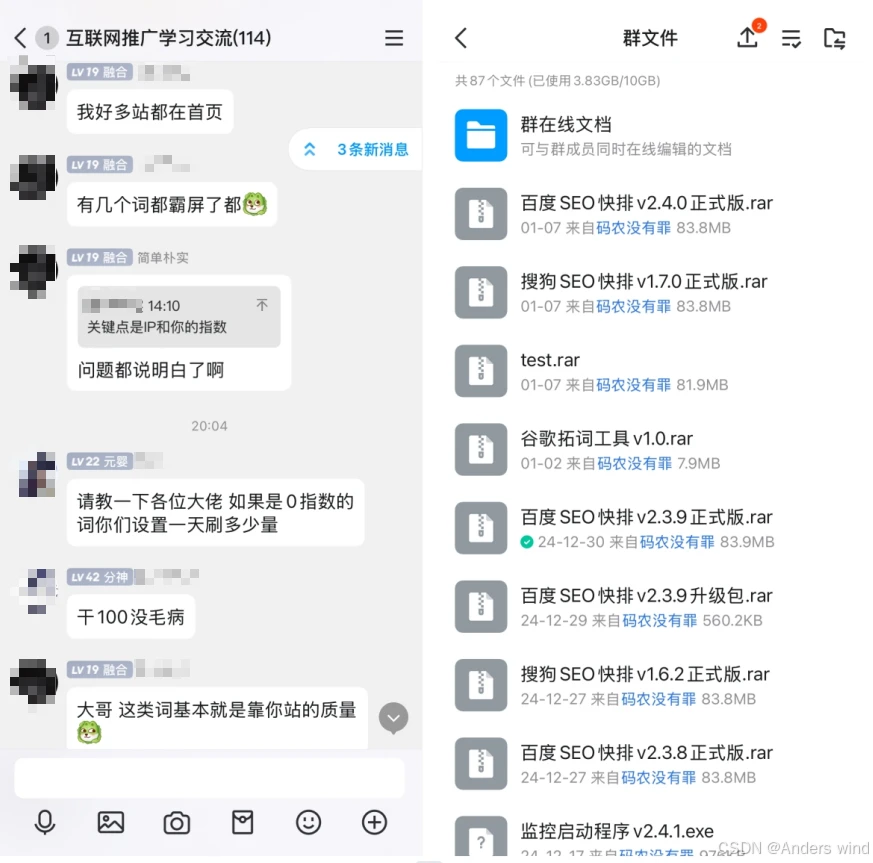This screenshot has width=873, height=863.
Task: Open the group chat menu icon
Action: [x=394, y=38]
